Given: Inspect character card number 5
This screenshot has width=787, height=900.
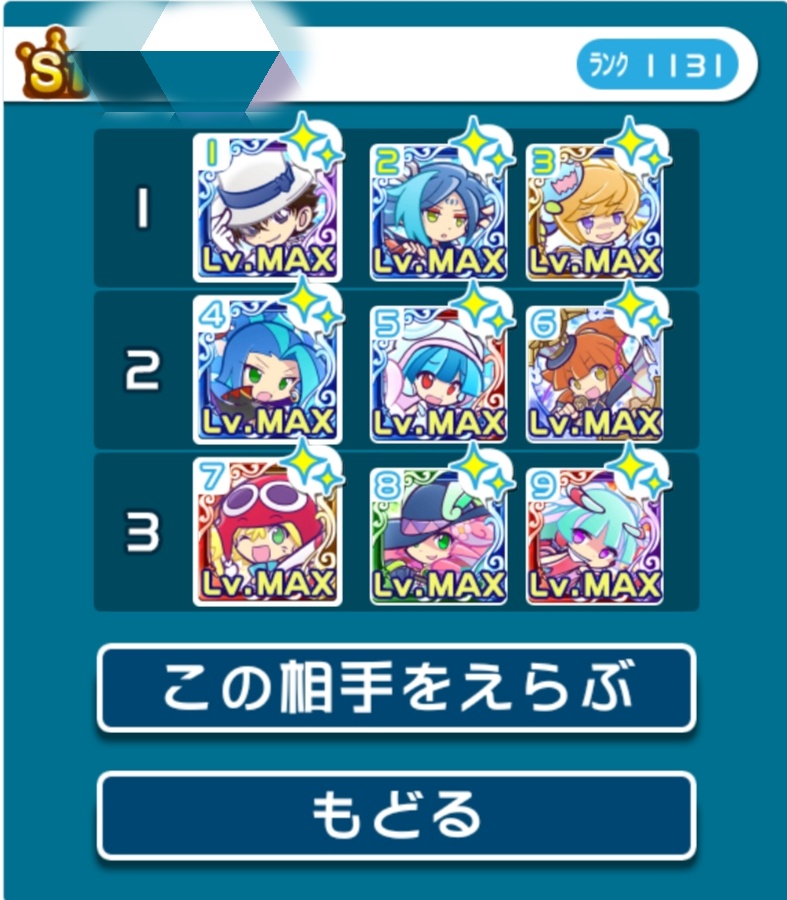Looking at the screenshot, I should coord(438,372).
